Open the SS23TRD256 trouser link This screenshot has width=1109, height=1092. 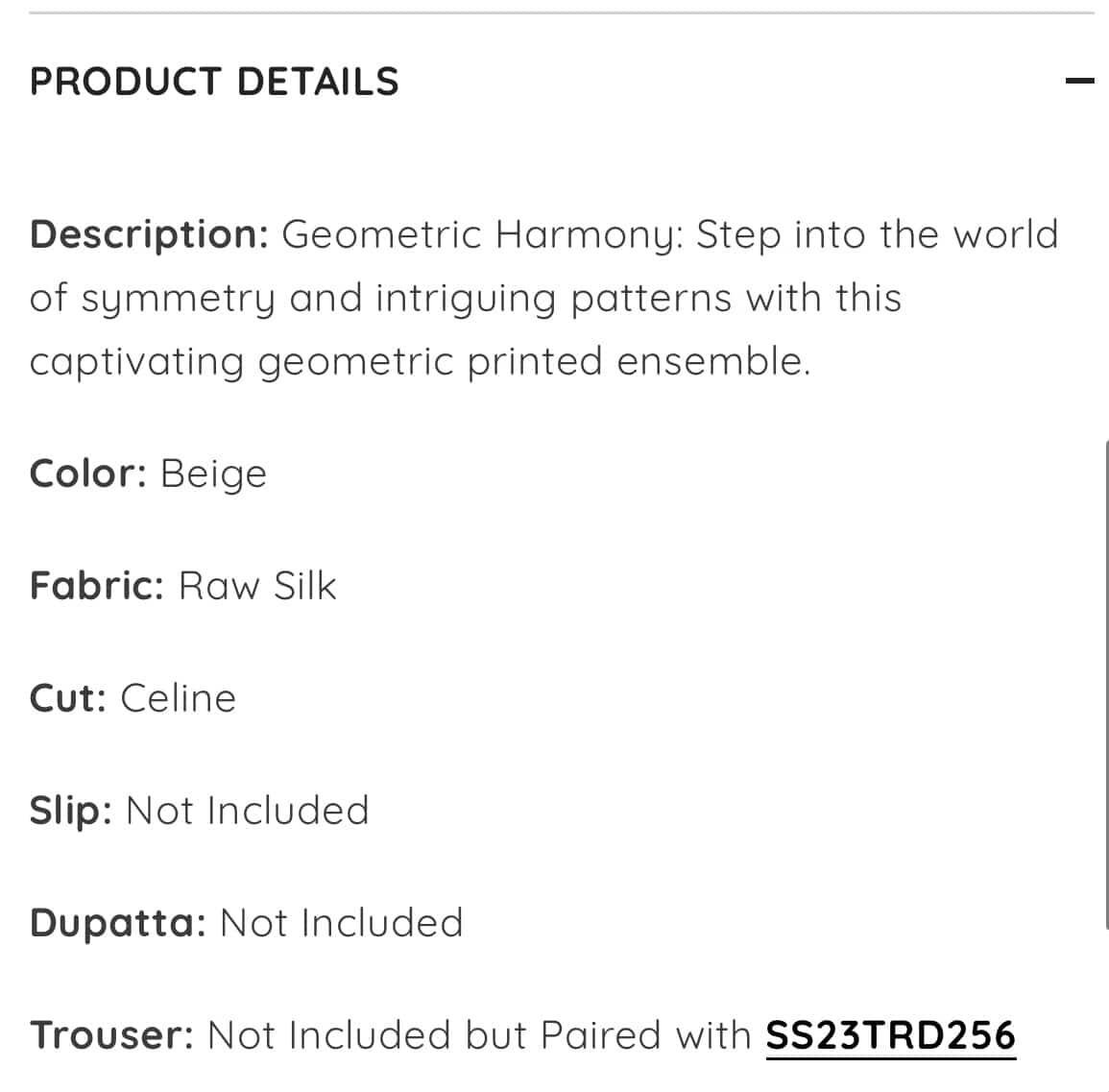(x=890, y=1035)
